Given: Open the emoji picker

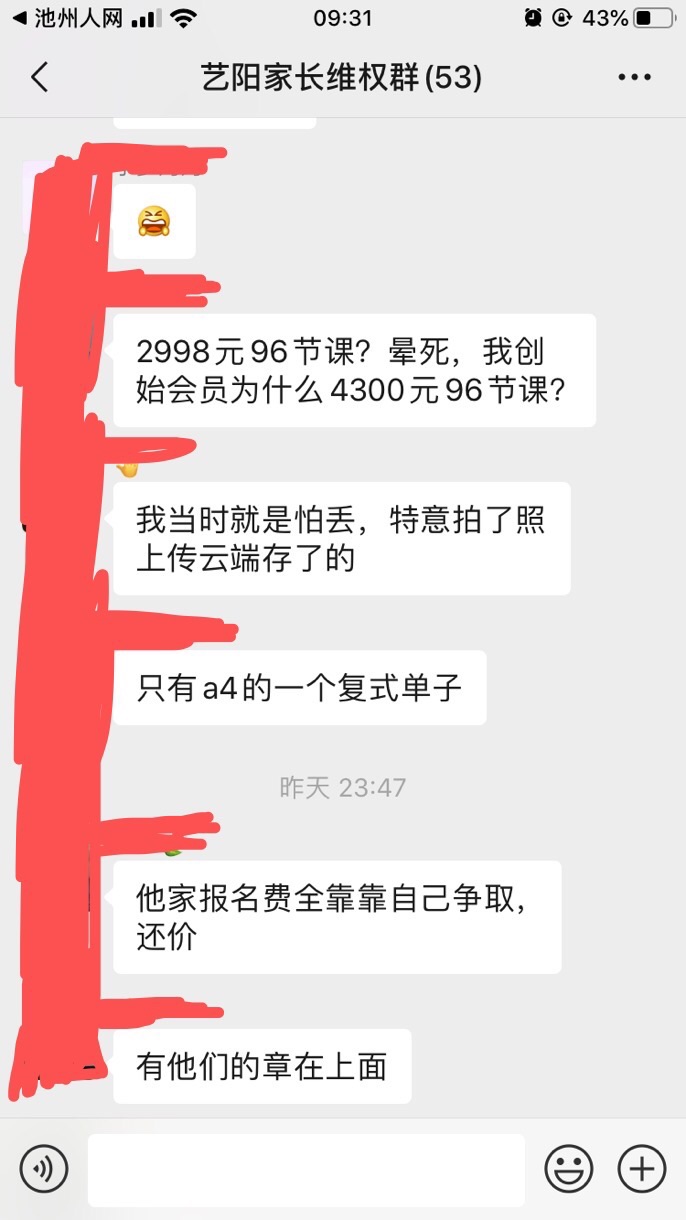Looking at the screenshot, I should click(568, 1169).
